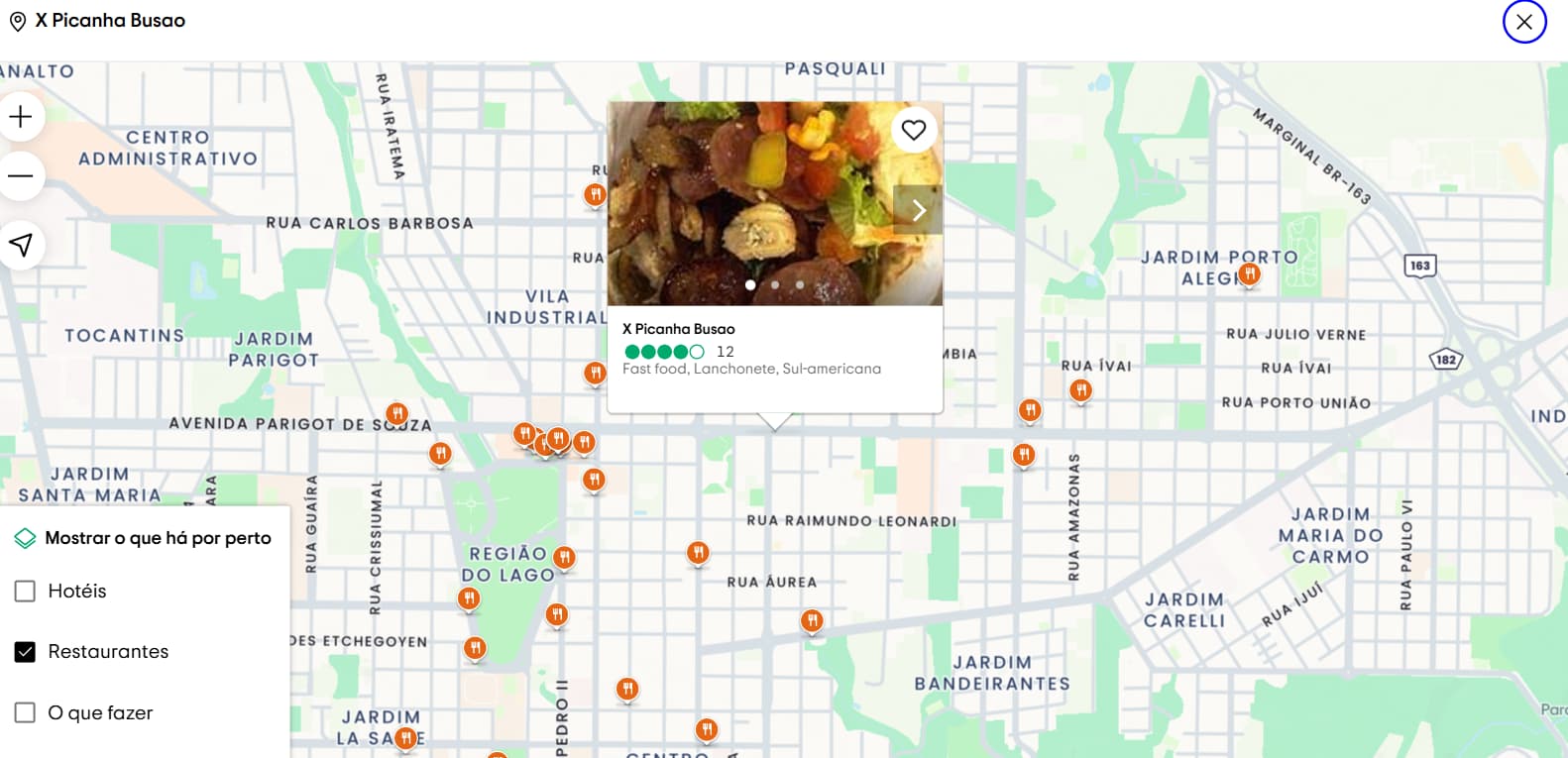Tap restaurant pin beside Região do Lago

tap(564, 557)
